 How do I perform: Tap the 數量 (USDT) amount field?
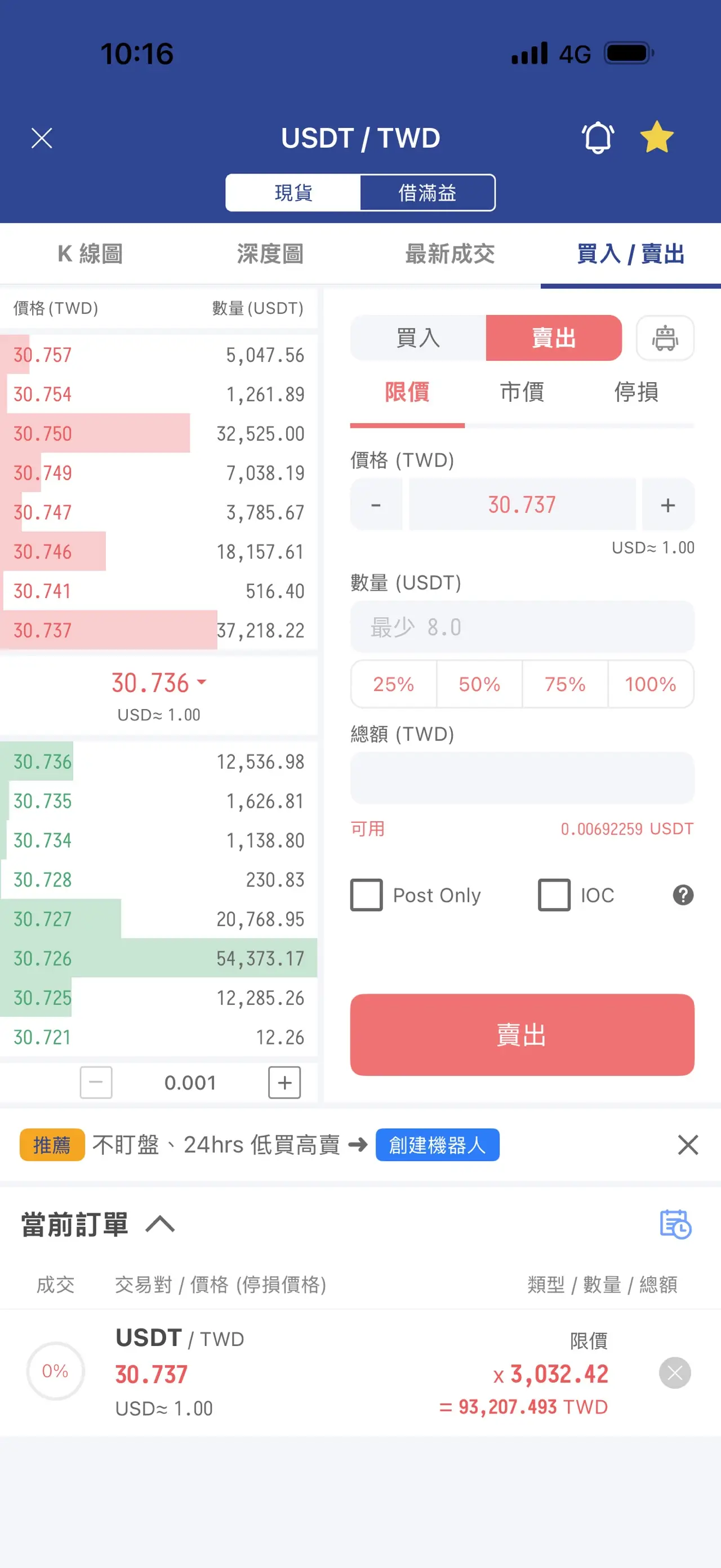(x=522, y=627)
